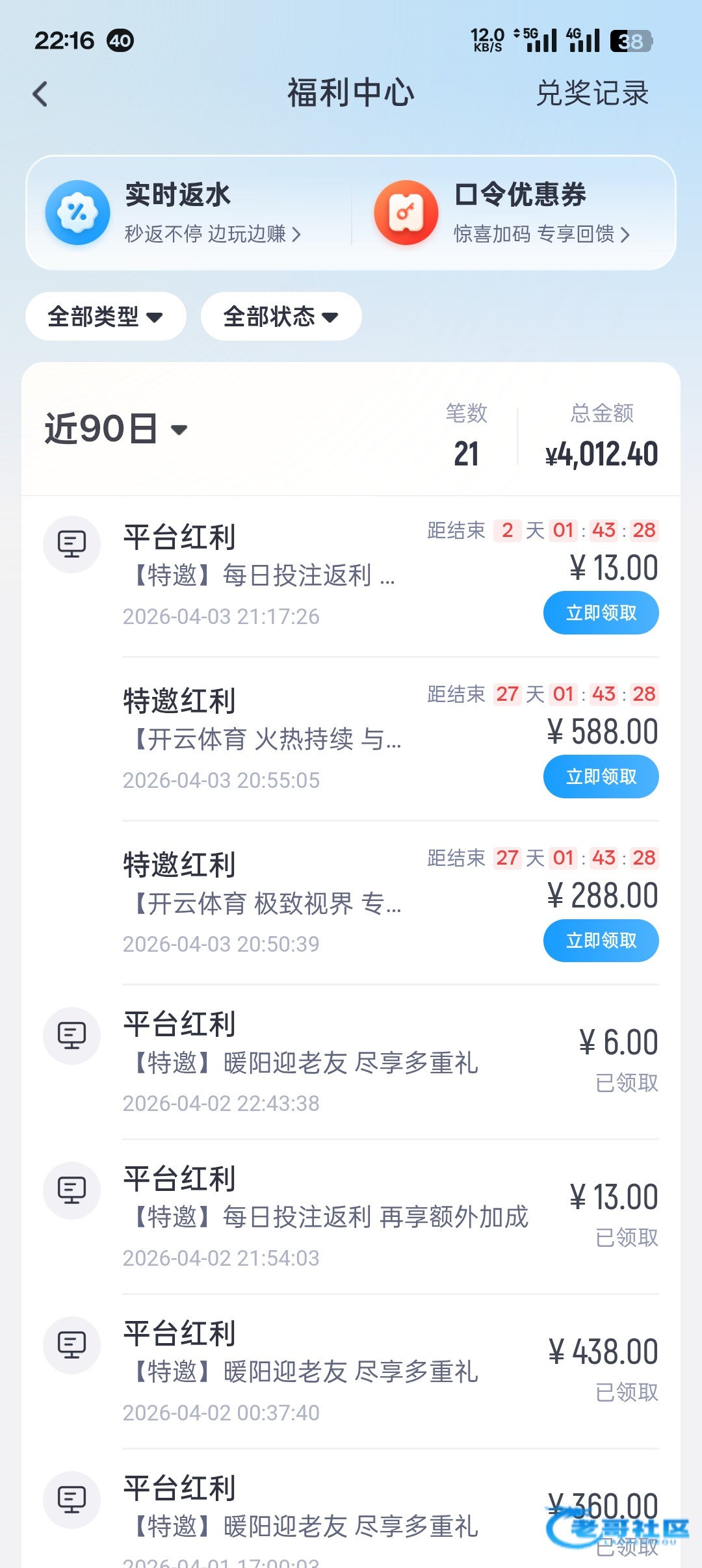Screen dimensions: 702x1568
Task: Expand the 全部类型 type filter
Action: pyautogui.click(x=105, y=317)
